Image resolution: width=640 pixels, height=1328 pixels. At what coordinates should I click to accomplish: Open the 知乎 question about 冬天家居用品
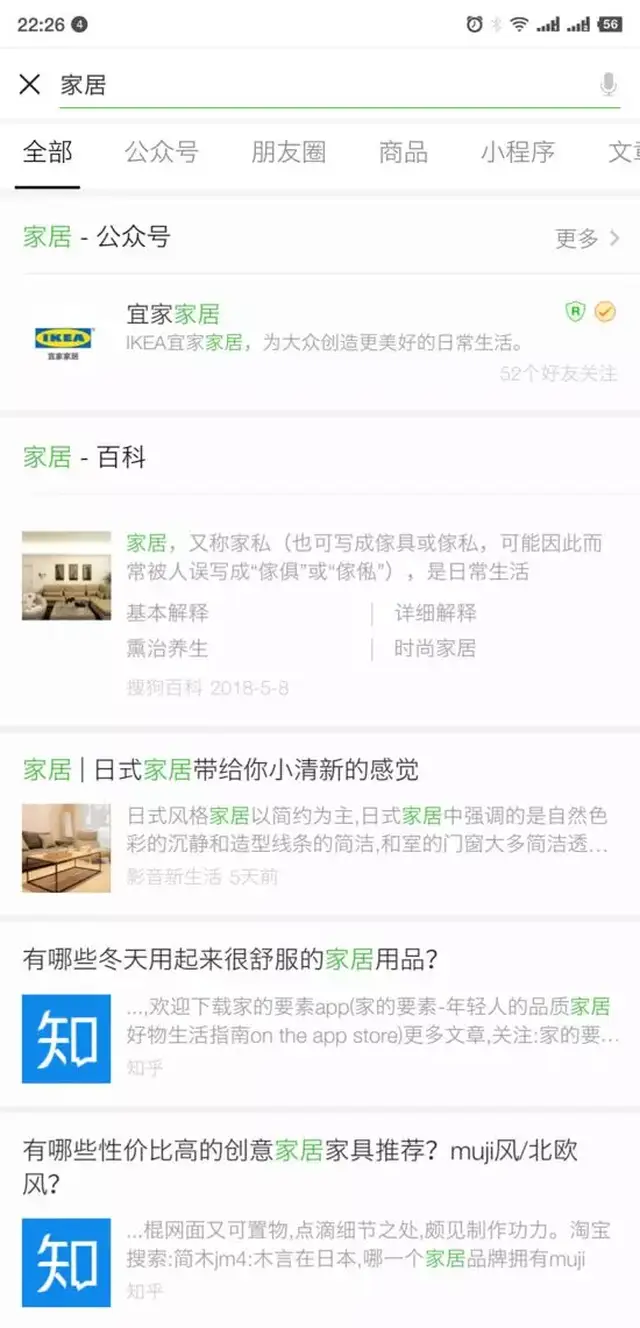tap(320, 960)
